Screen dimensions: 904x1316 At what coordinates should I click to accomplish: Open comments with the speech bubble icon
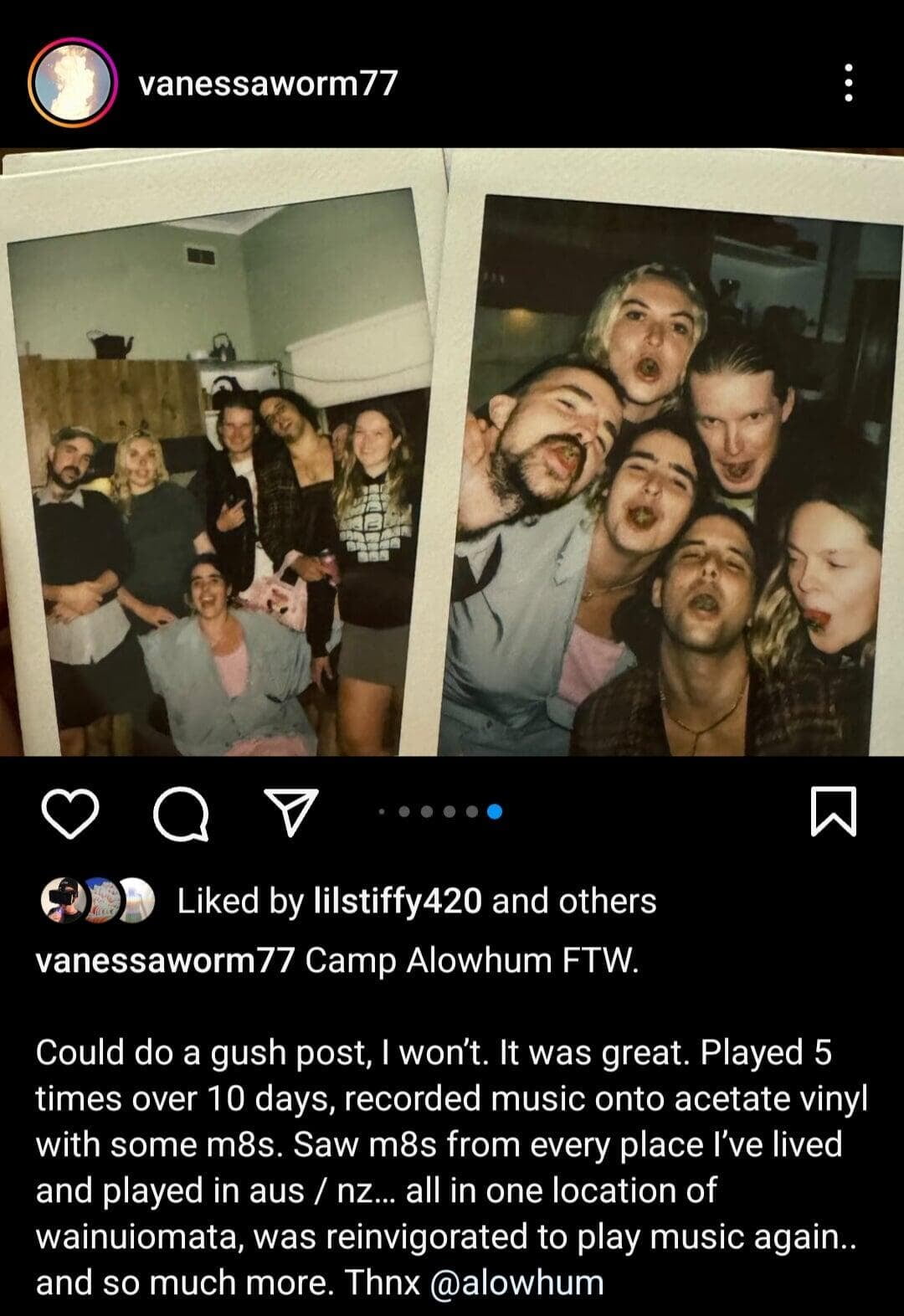[182, 813]
